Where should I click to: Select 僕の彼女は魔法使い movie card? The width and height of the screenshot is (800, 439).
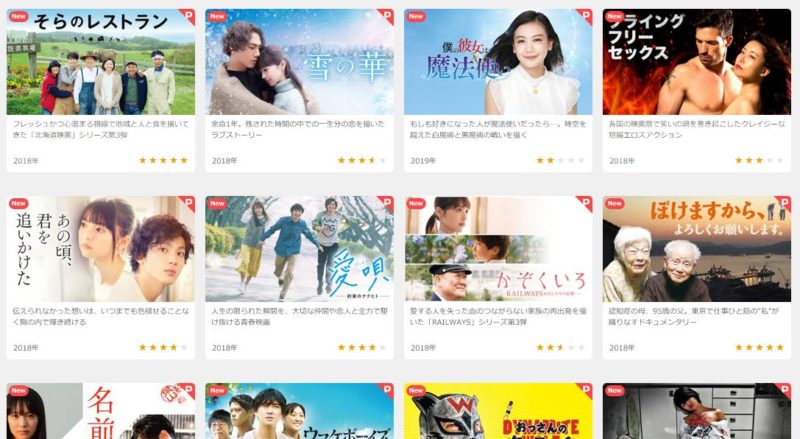pos(498,63)
